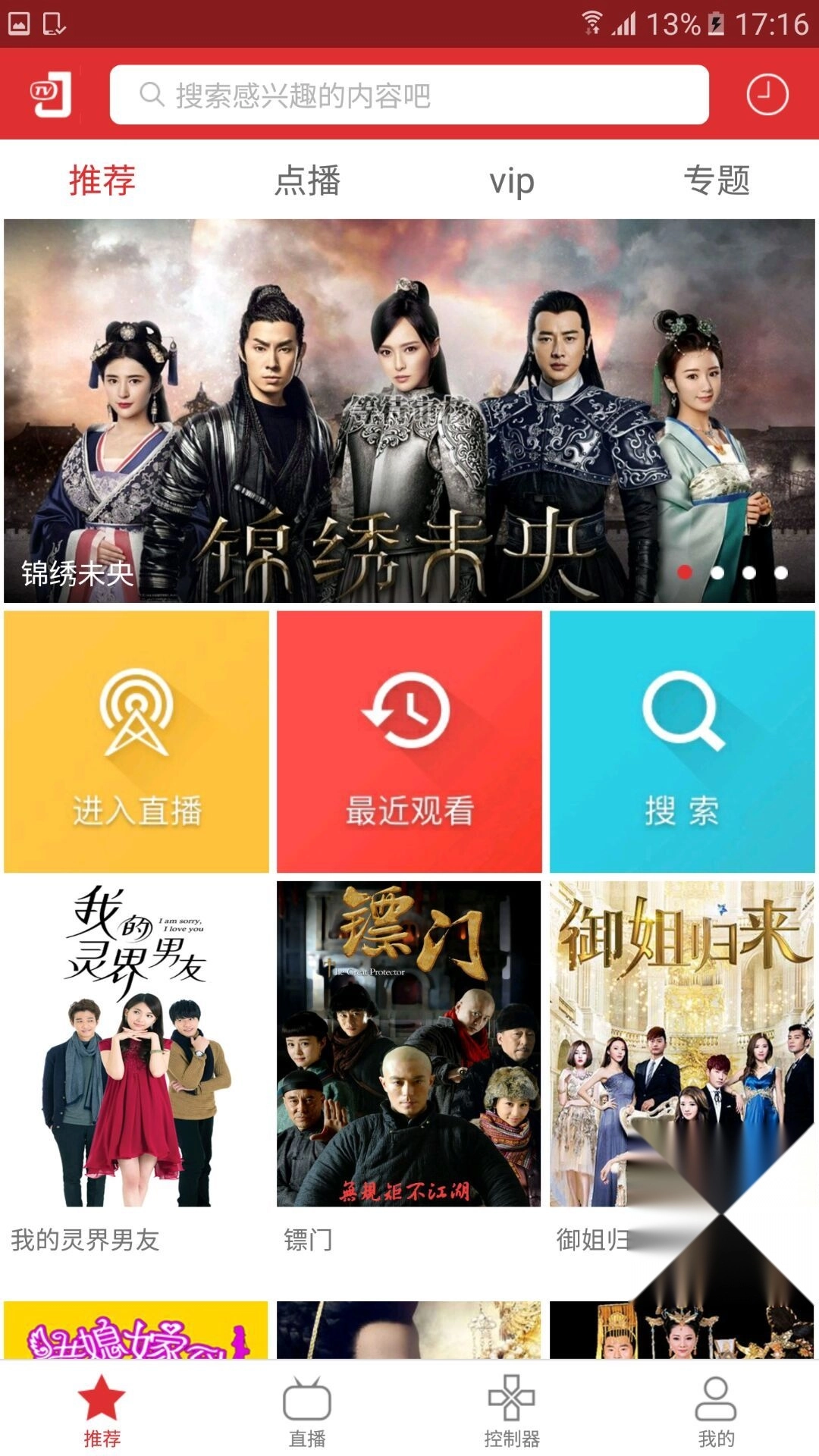The width and height of the screenshot is (819, 1456).
Task: Switch to the vip top tab
Action: (x=512, y=181)
